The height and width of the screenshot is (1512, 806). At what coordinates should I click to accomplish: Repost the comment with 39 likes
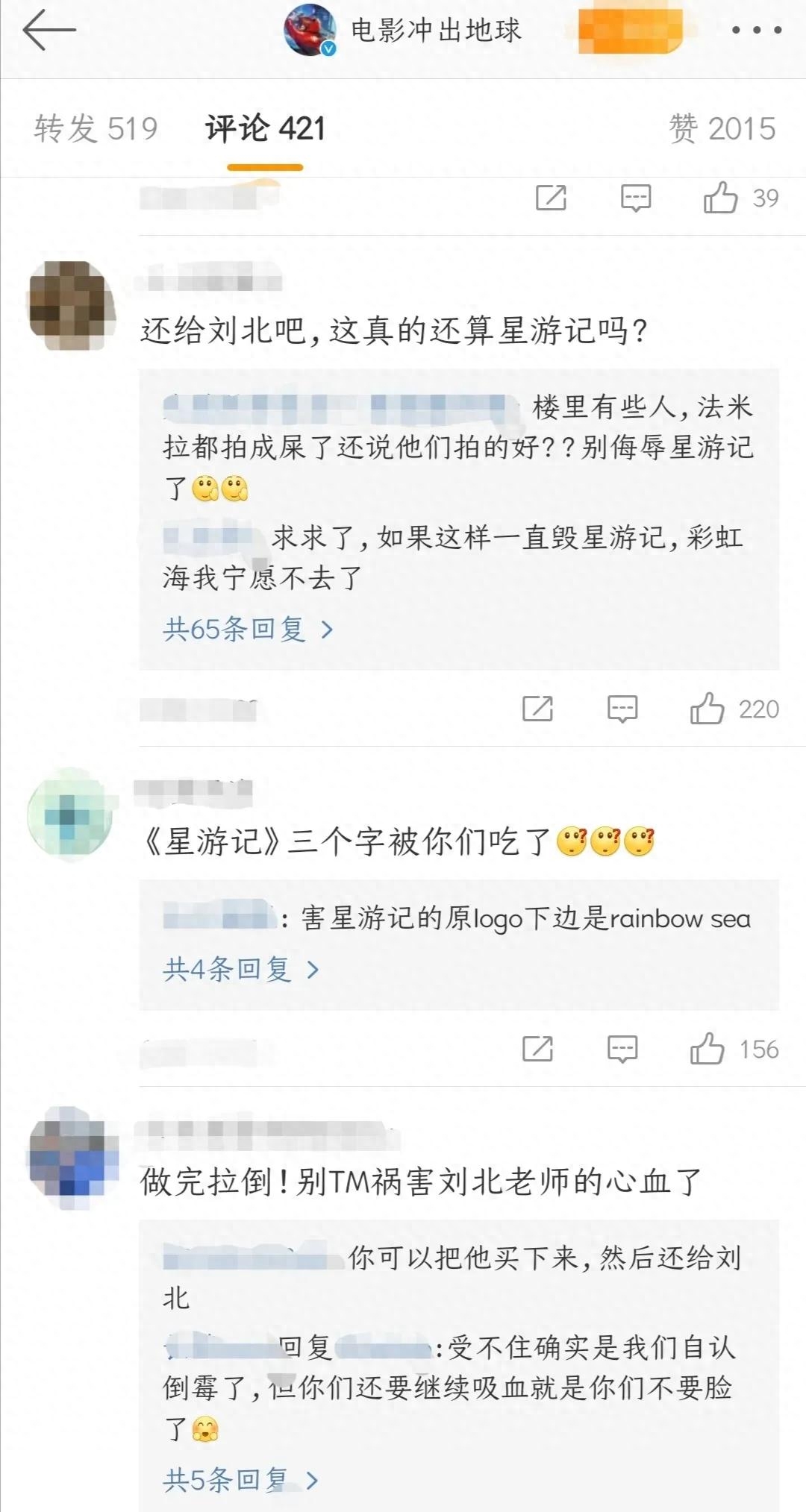[x=551, y=198]
